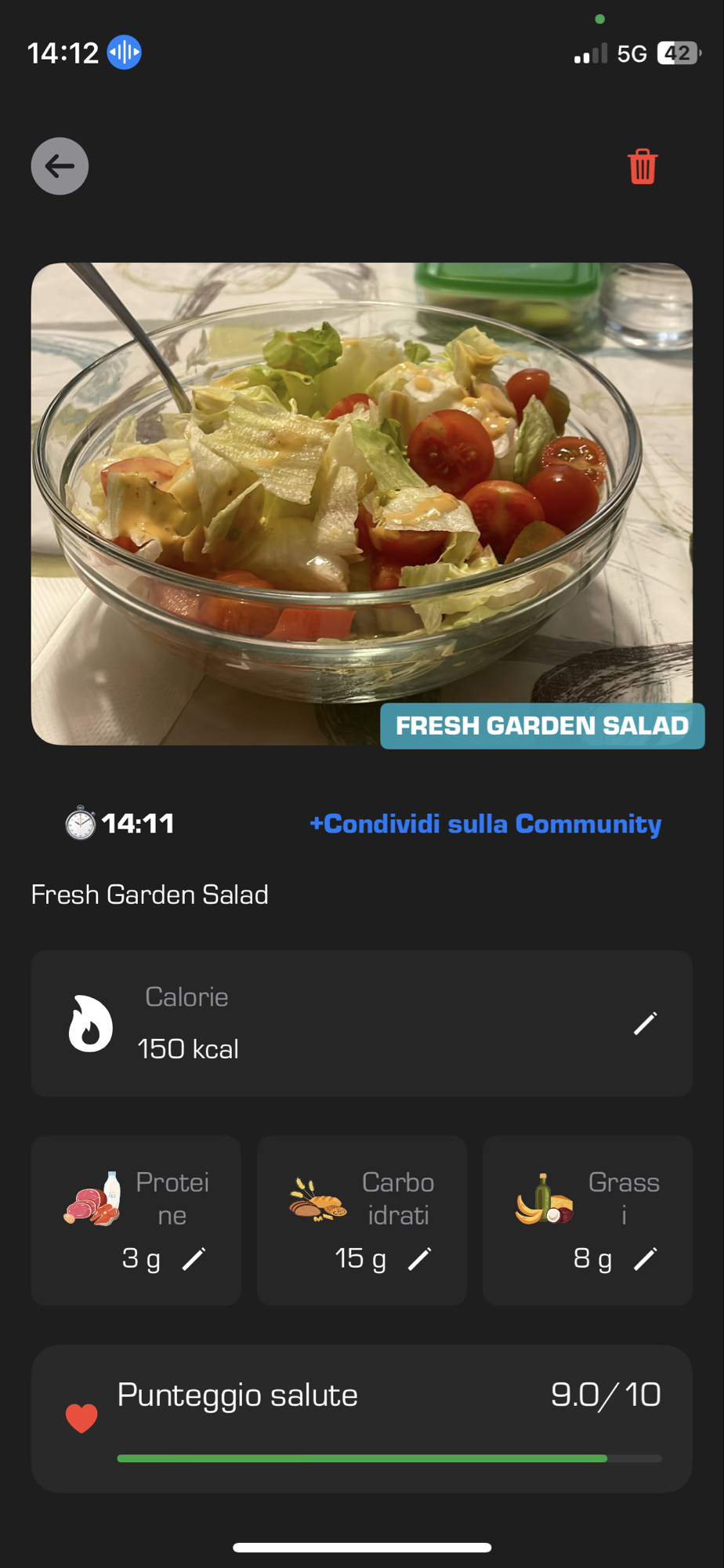
Task: Edit the Calorie value with its pencil icon
Action: [644, 1023]
